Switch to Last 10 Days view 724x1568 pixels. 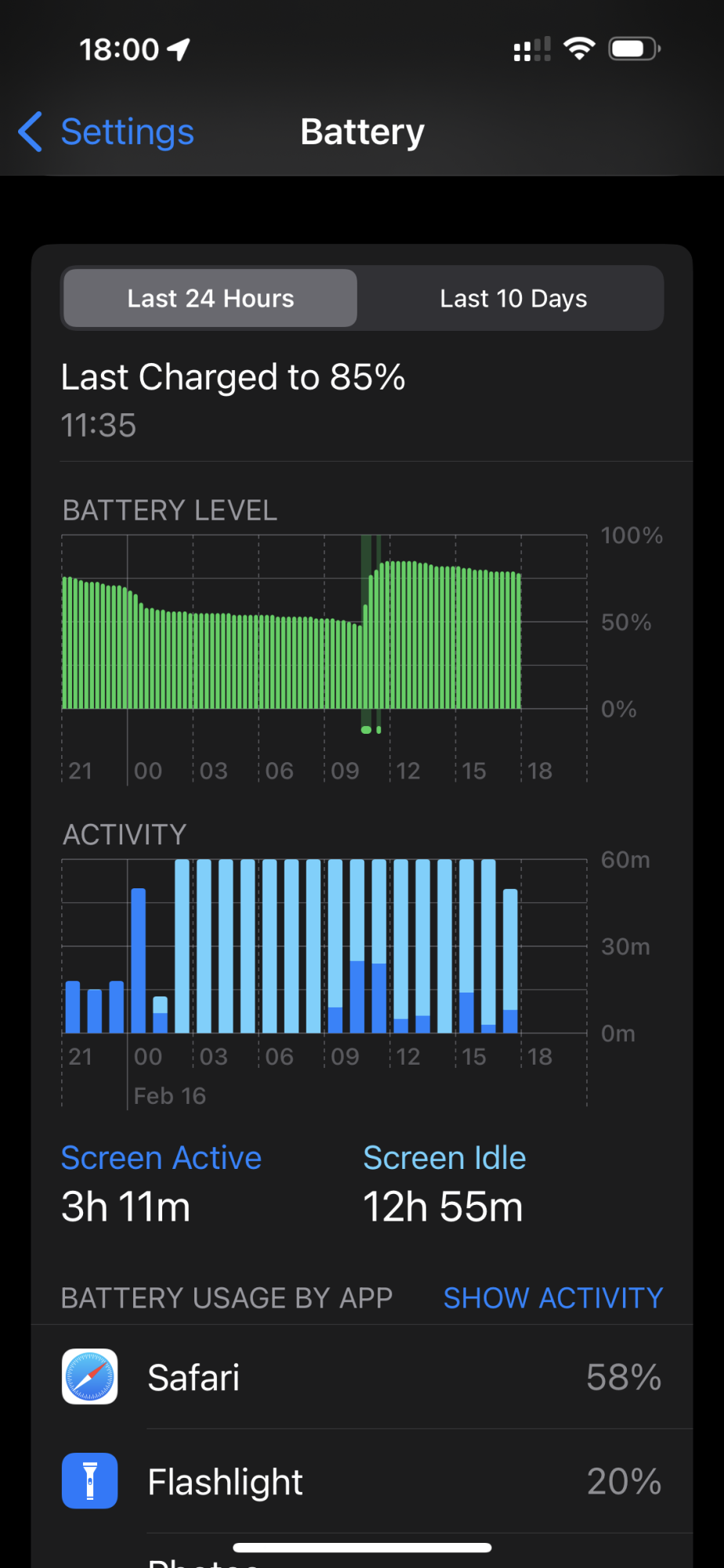coord(513,299)
